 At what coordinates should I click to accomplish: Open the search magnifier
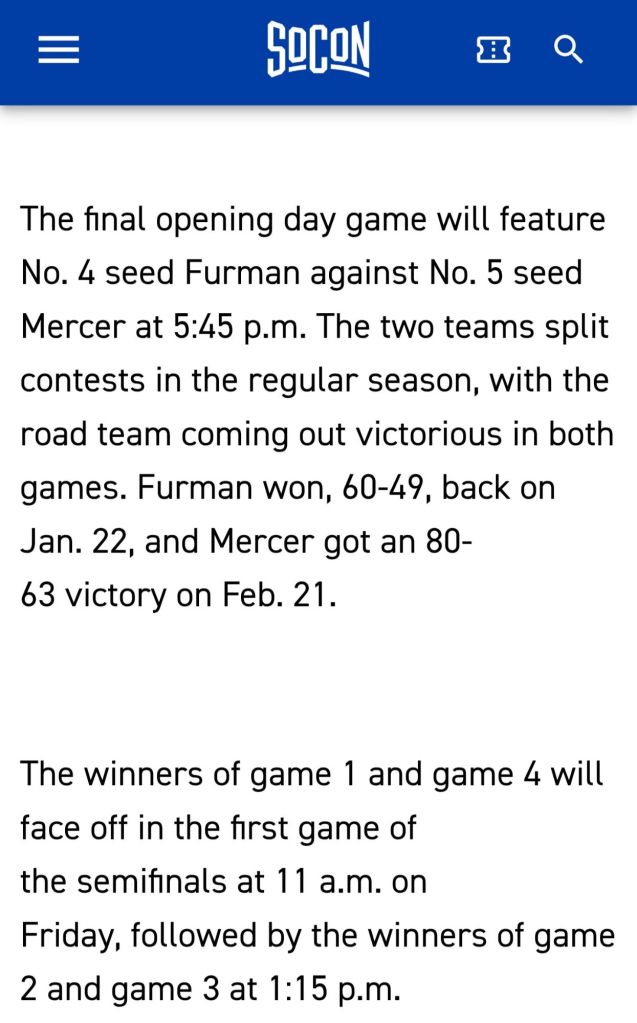pyautogui.click(x=568, y=49)
